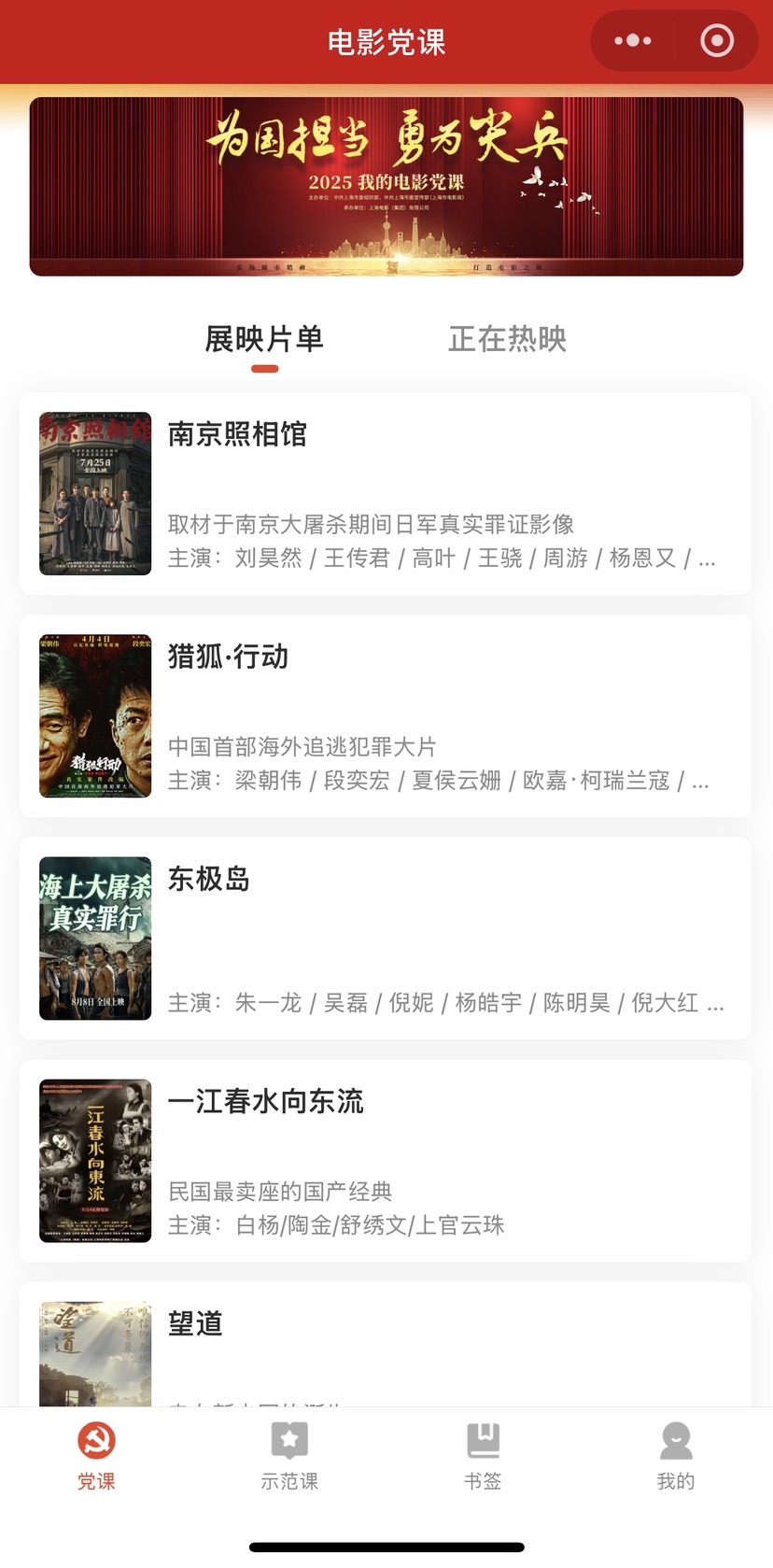Select the 党课 bottom tab
The width and height of the screenshot is (773, 1568).
tap(96, 1455)
